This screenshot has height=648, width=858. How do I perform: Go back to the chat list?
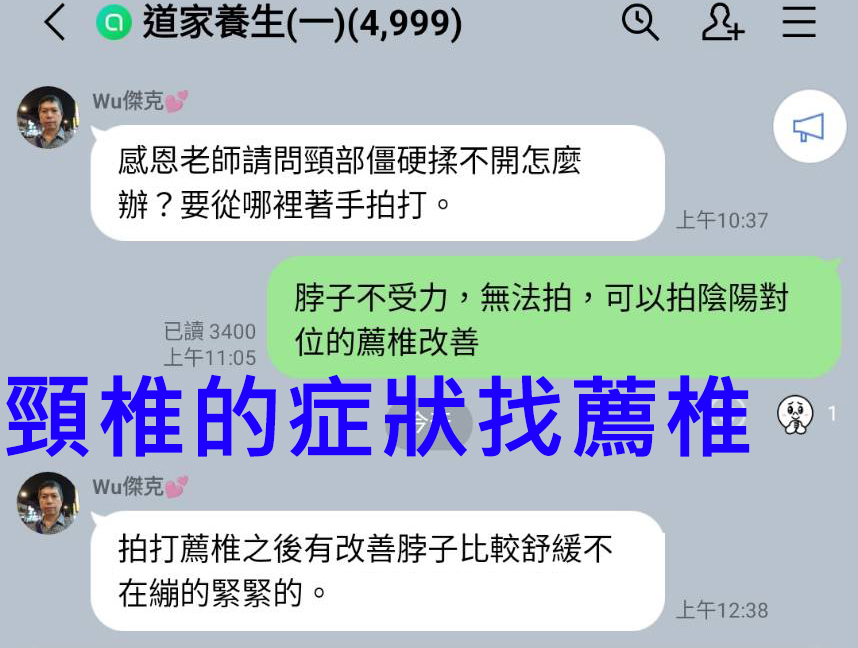point(55,23)
